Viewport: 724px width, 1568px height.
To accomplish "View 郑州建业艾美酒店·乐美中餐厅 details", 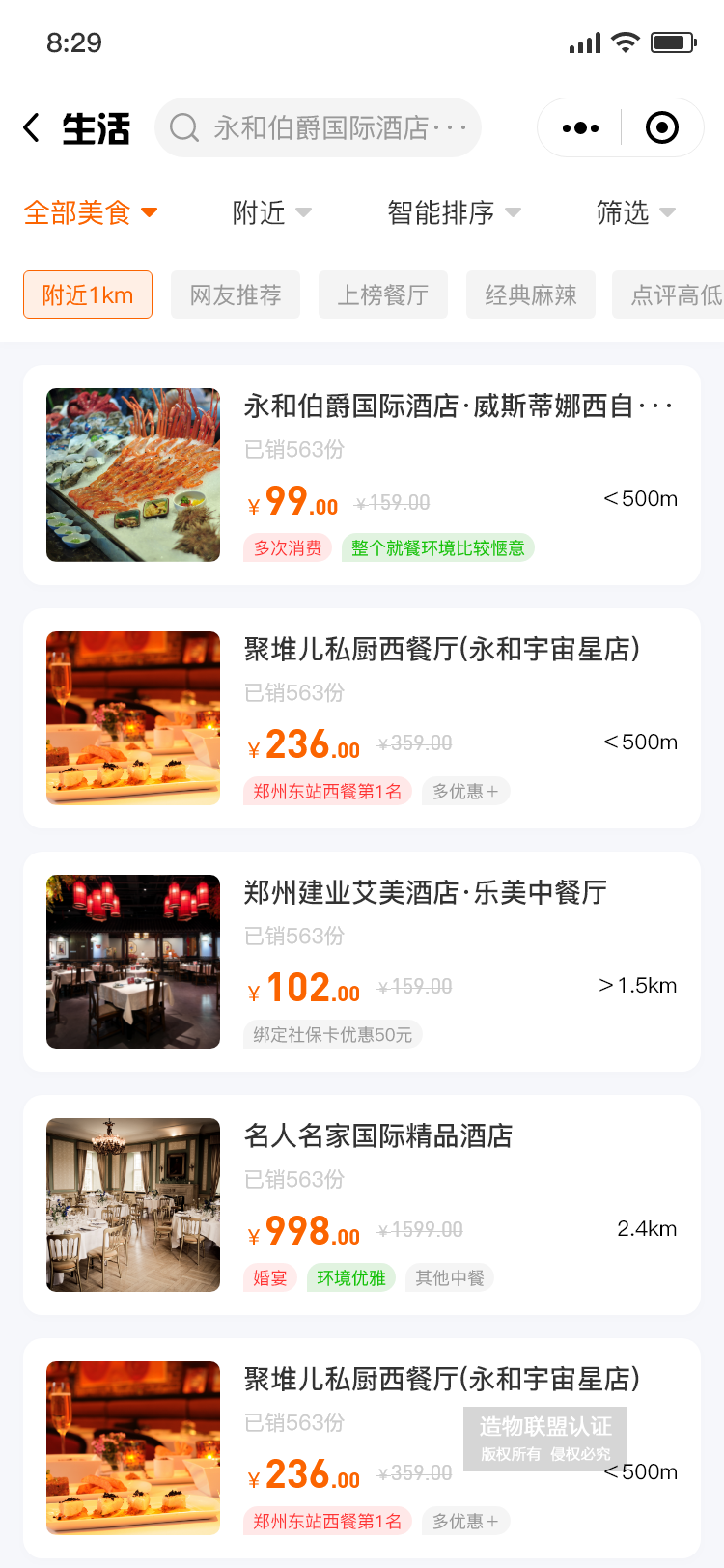I will (x=362, y=962).
